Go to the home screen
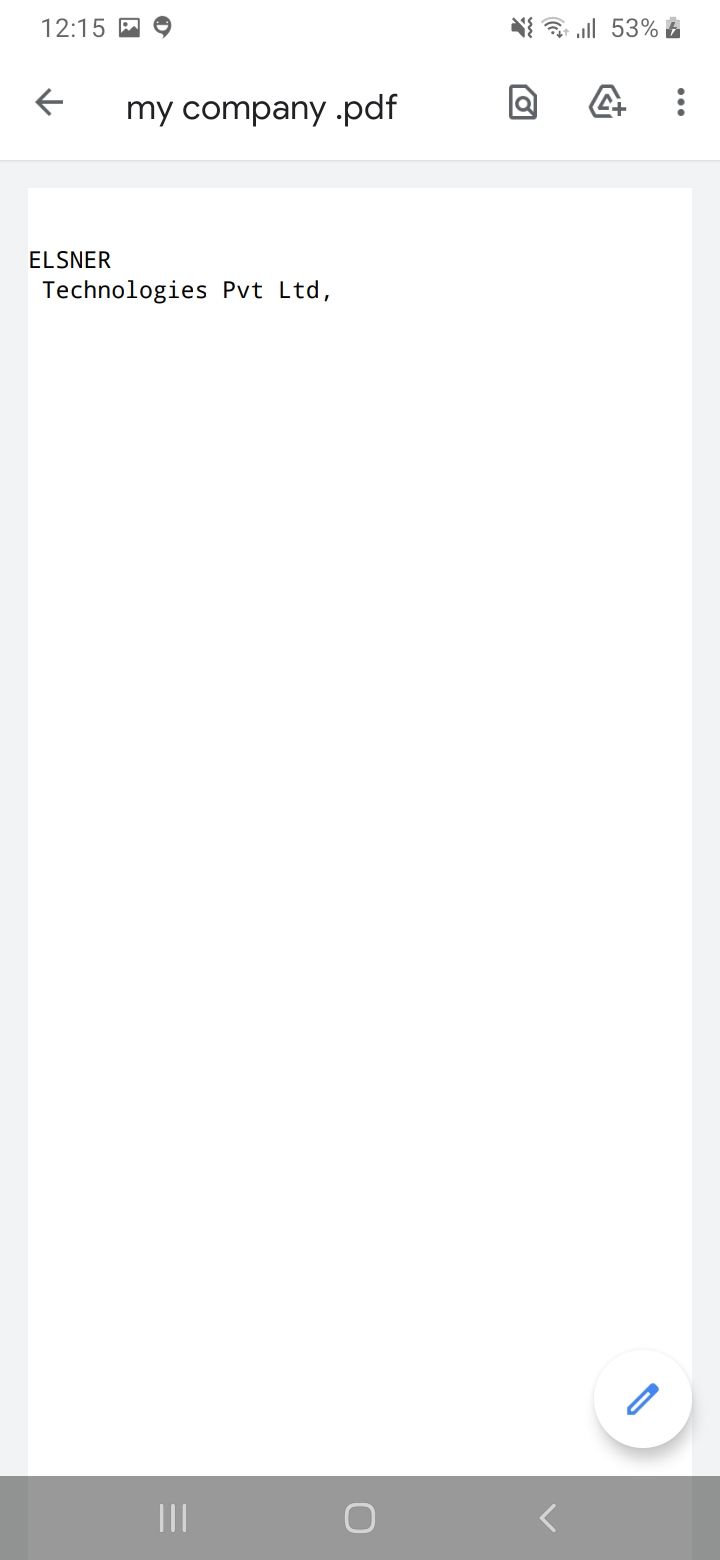 click(x=360, y=1518)
